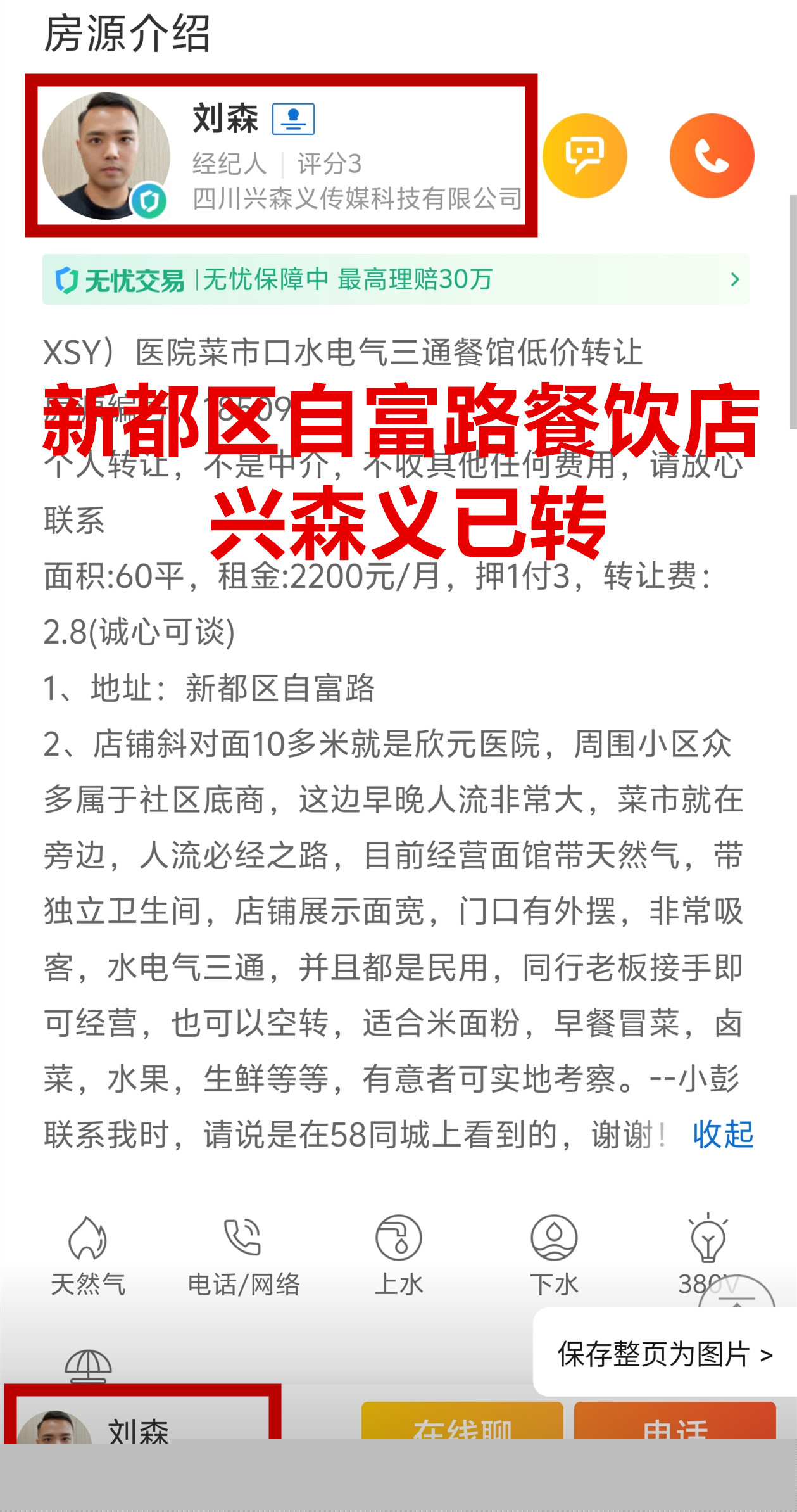The width and height of the screenshot is (797, 1512).
Task: Open the 无忧交易 guarantee banner
Action: 396,279
